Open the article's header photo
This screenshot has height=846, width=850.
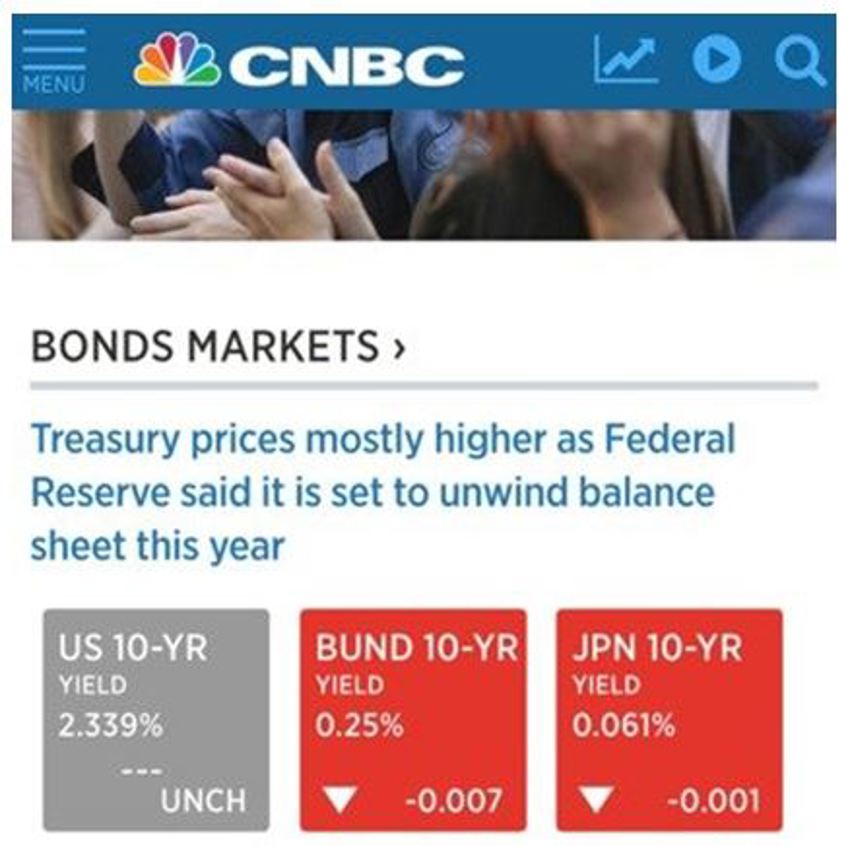click(x=424, y=175)
